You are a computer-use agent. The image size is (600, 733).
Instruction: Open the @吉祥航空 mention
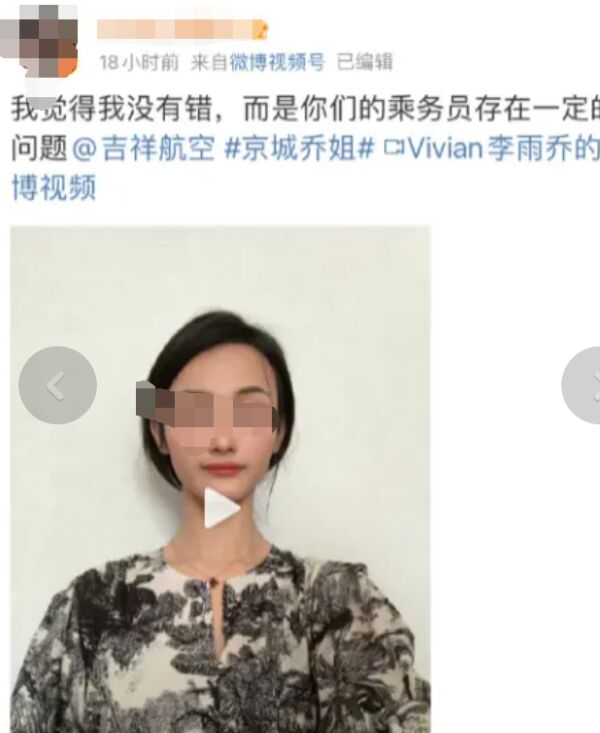point(144,149)
